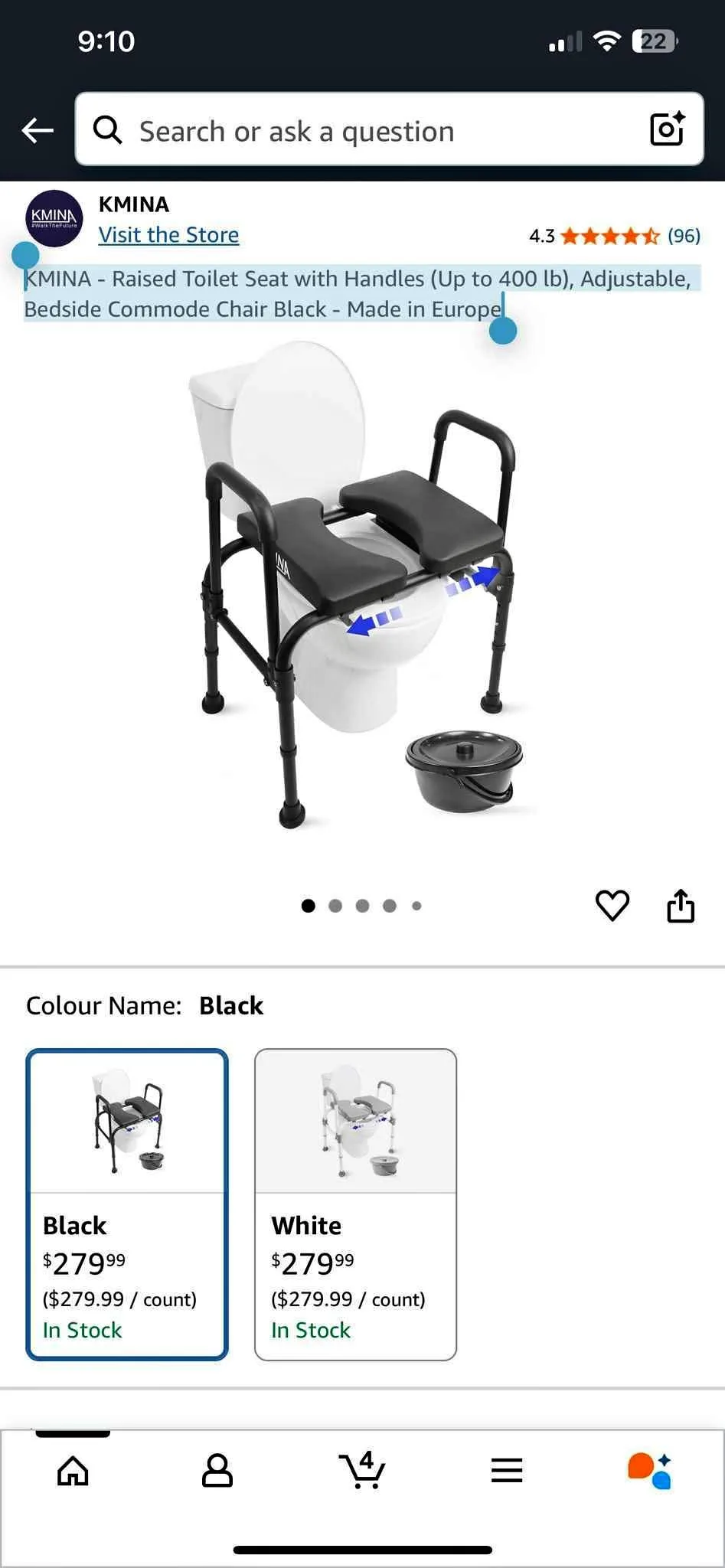Screen dimensions: 725x1568
Task: Visit the KMINA store
Action: tap(168, 234)
